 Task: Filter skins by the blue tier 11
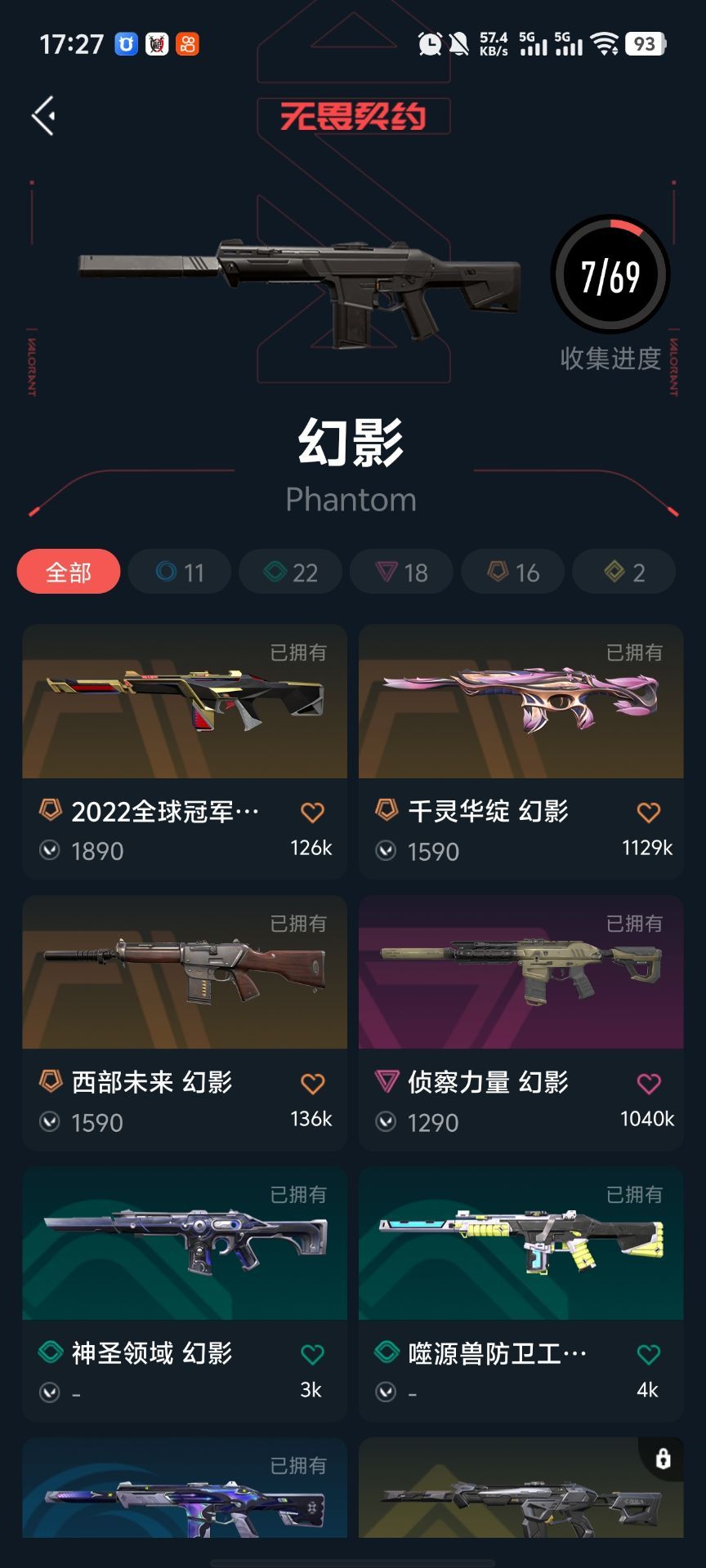(180, 572)
